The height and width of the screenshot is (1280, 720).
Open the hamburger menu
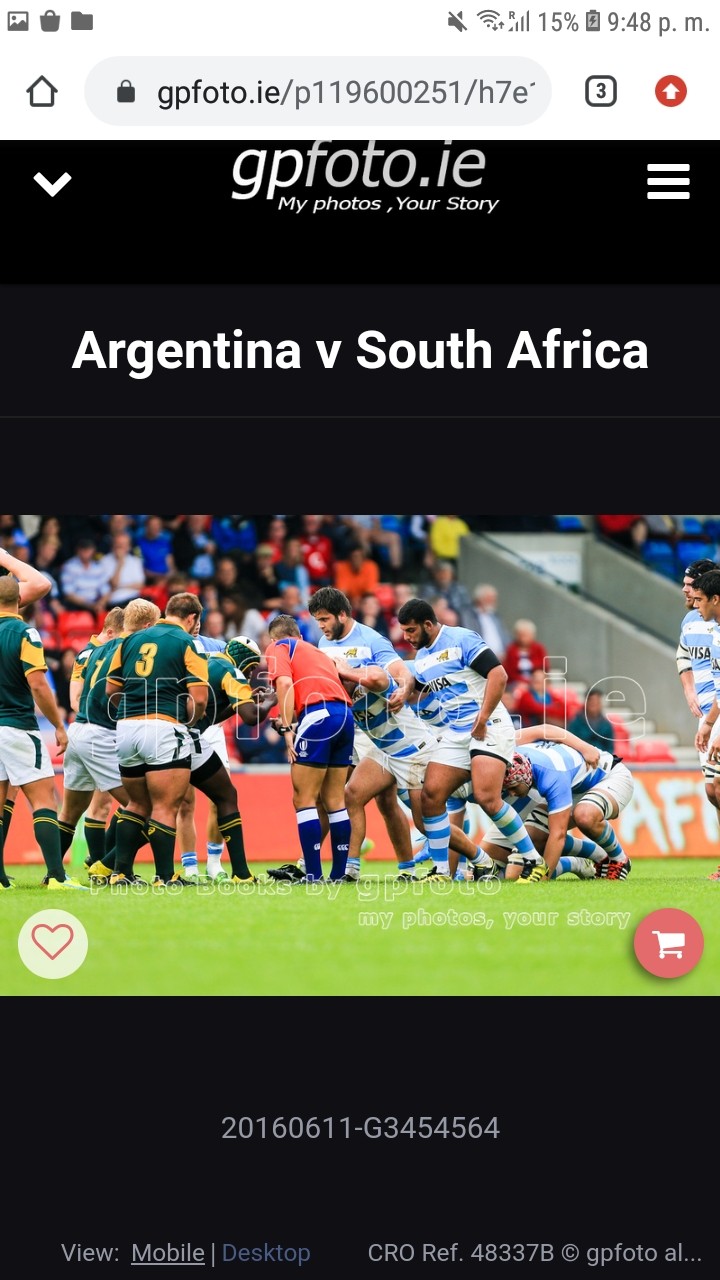[668, 183]
